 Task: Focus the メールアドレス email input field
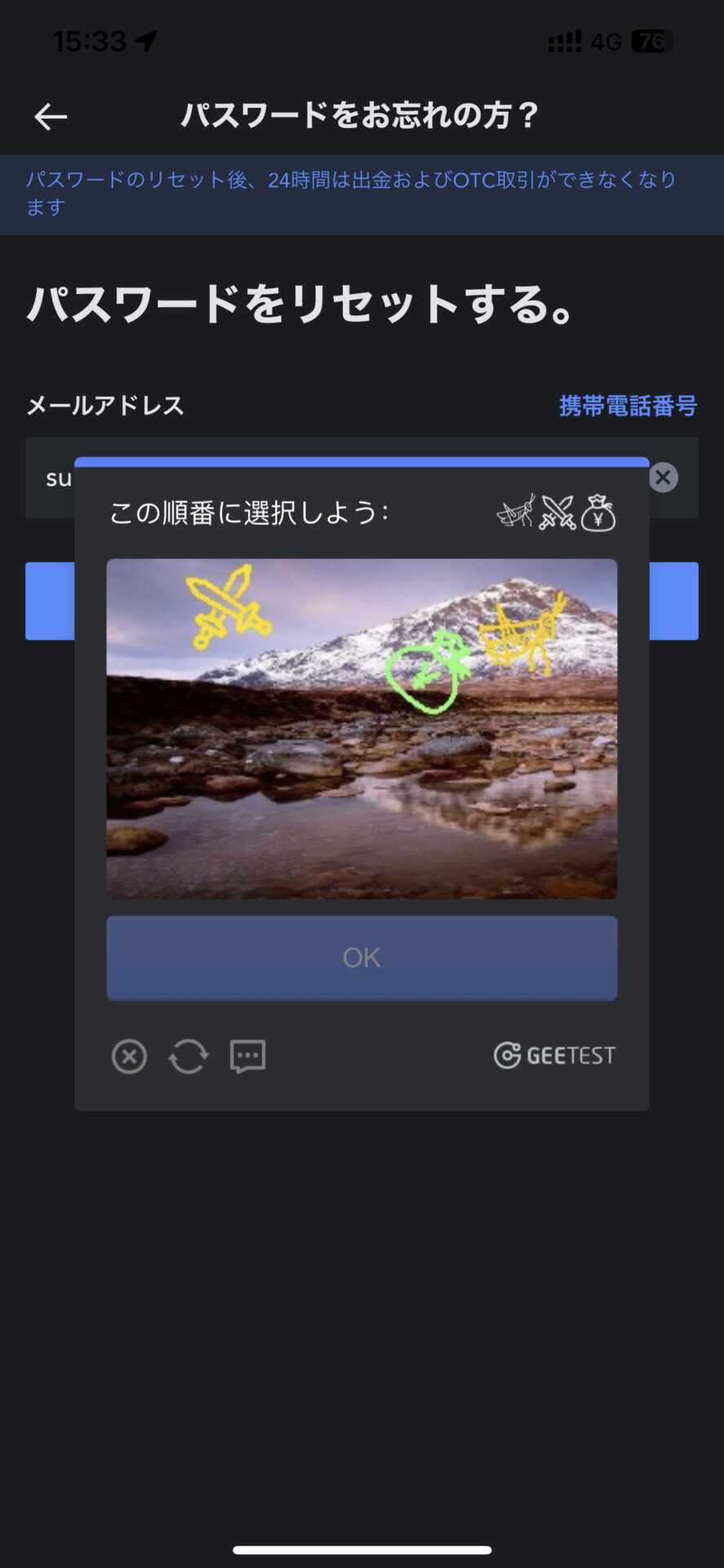(x=49, y=479)
